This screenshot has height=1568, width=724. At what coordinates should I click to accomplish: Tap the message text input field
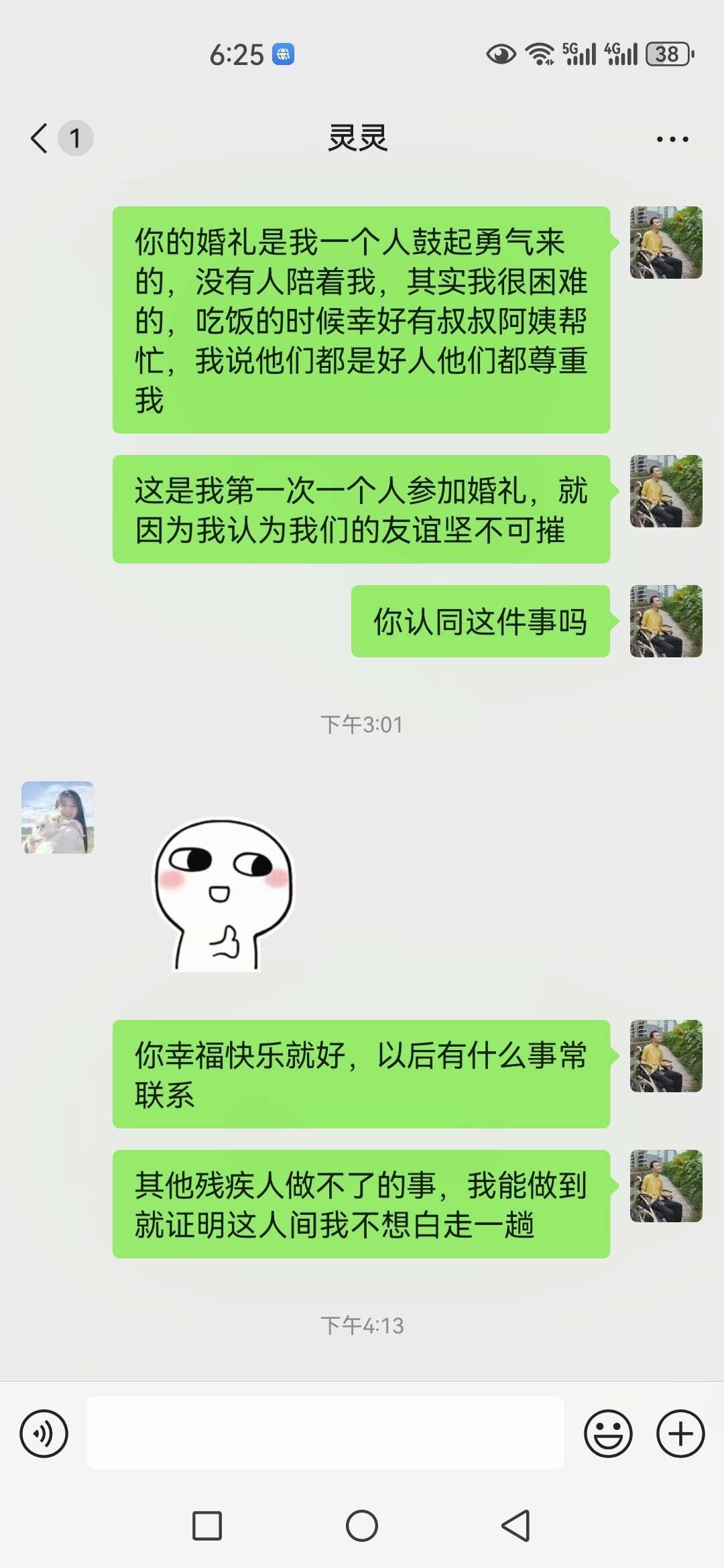pyautogui.click(x=325, y=1433)
